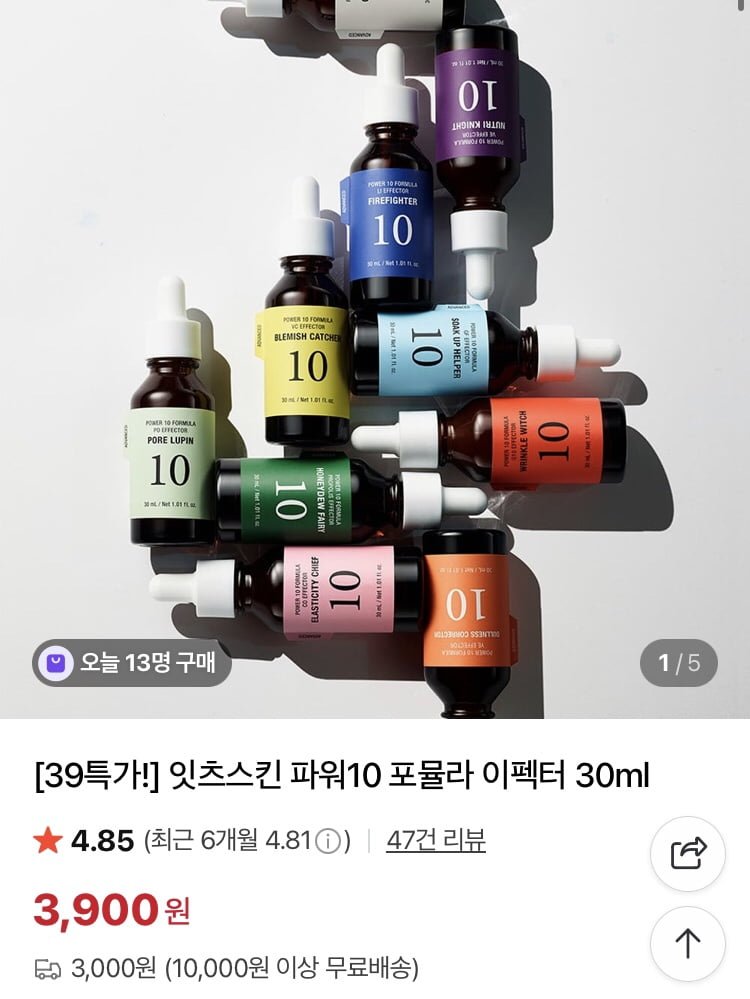Tap the info icon beside 최근 6개월 rating
The height and width of the screenshot is (999, 750).
pos(327,842)
